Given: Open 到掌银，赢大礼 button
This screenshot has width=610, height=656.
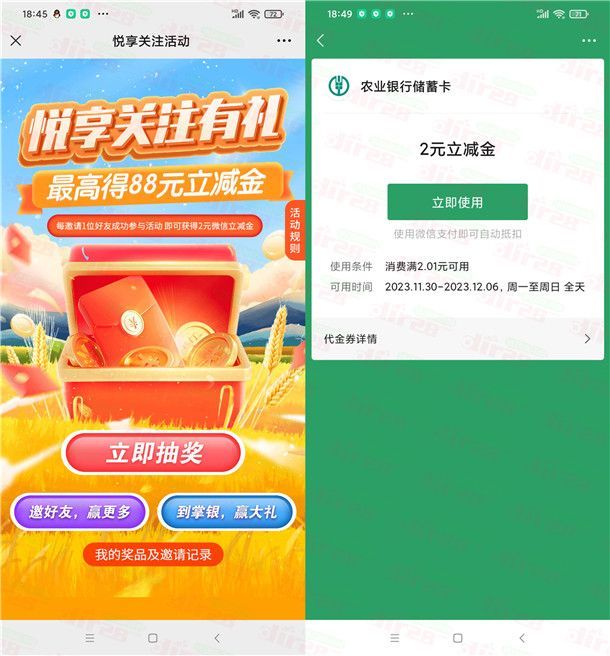Looking at the screenshot, I should coord(226,512).
